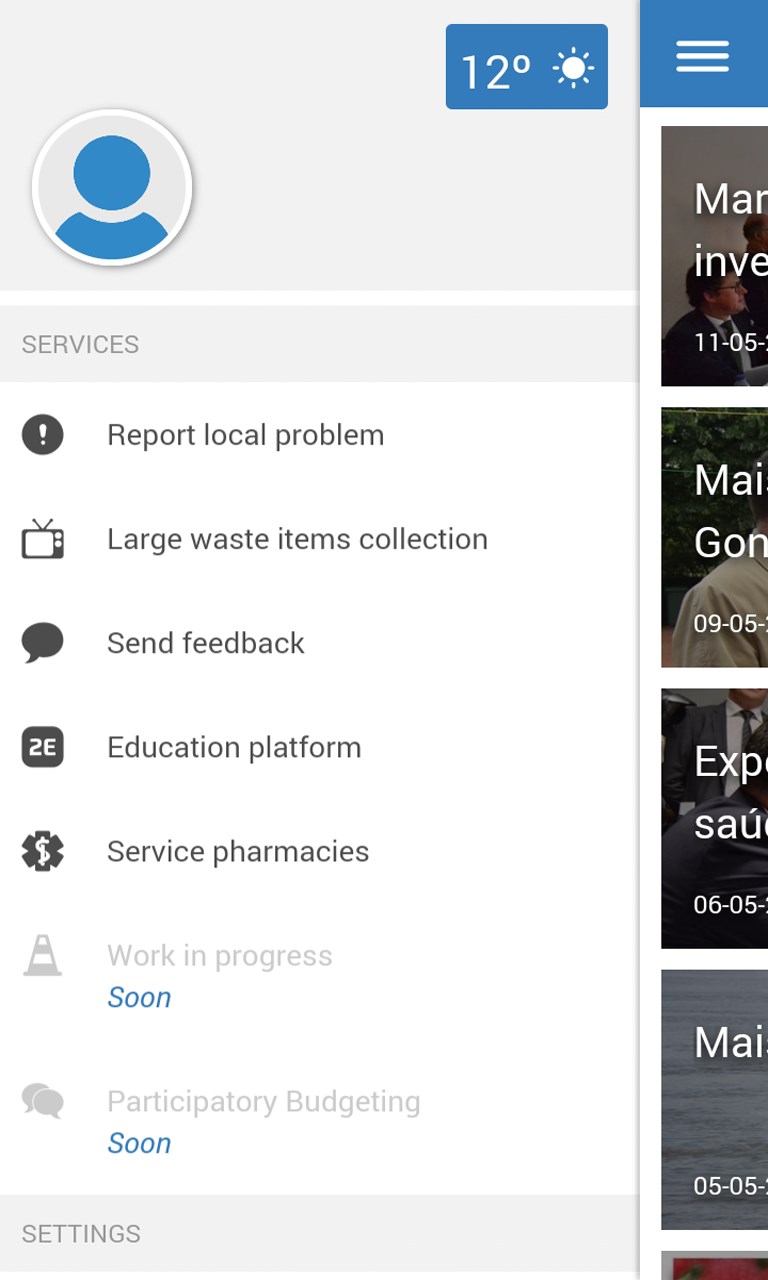Viewport: 768px width, 1280px height.
Task: Open the 12° weather widget
Action: (x=526, y=68)
